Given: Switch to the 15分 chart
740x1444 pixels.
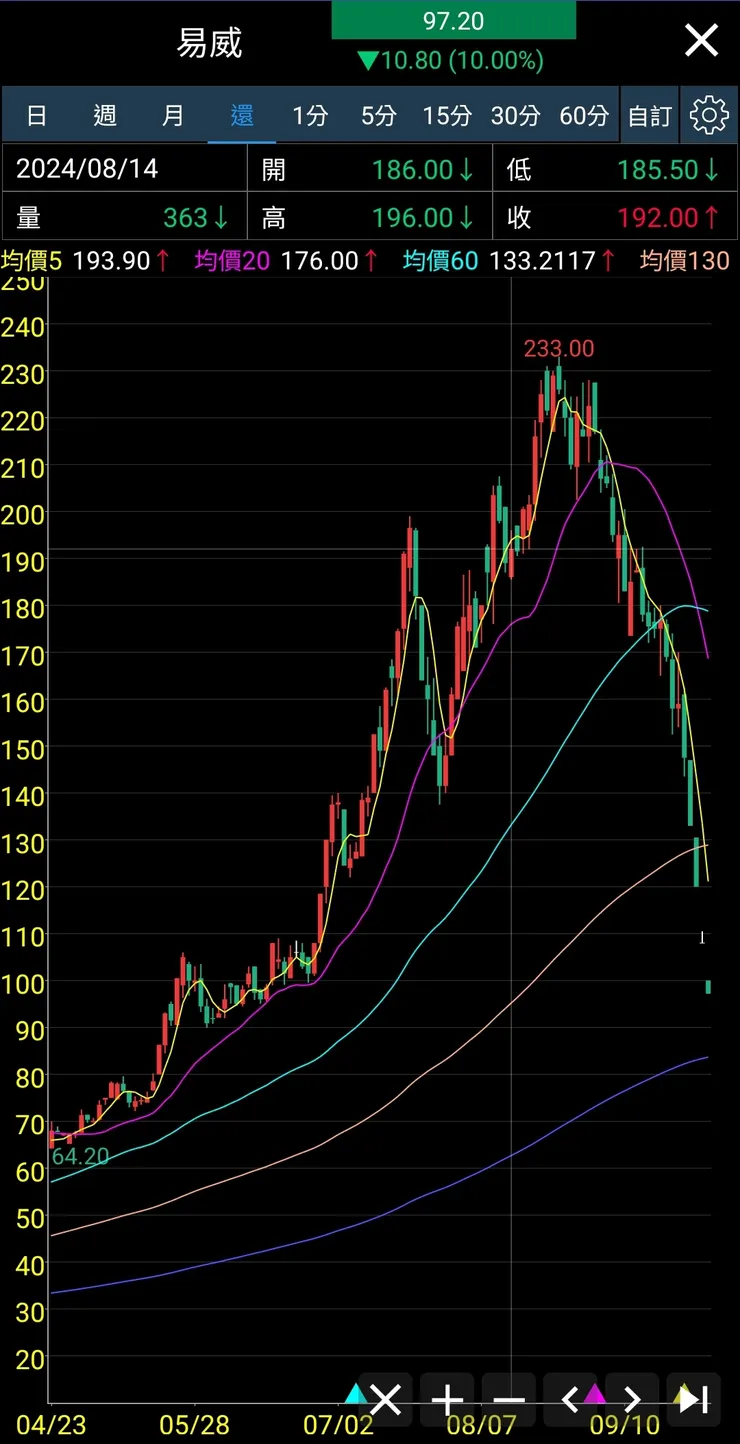Looking at the screenshot, I should (x=446, y=116).
